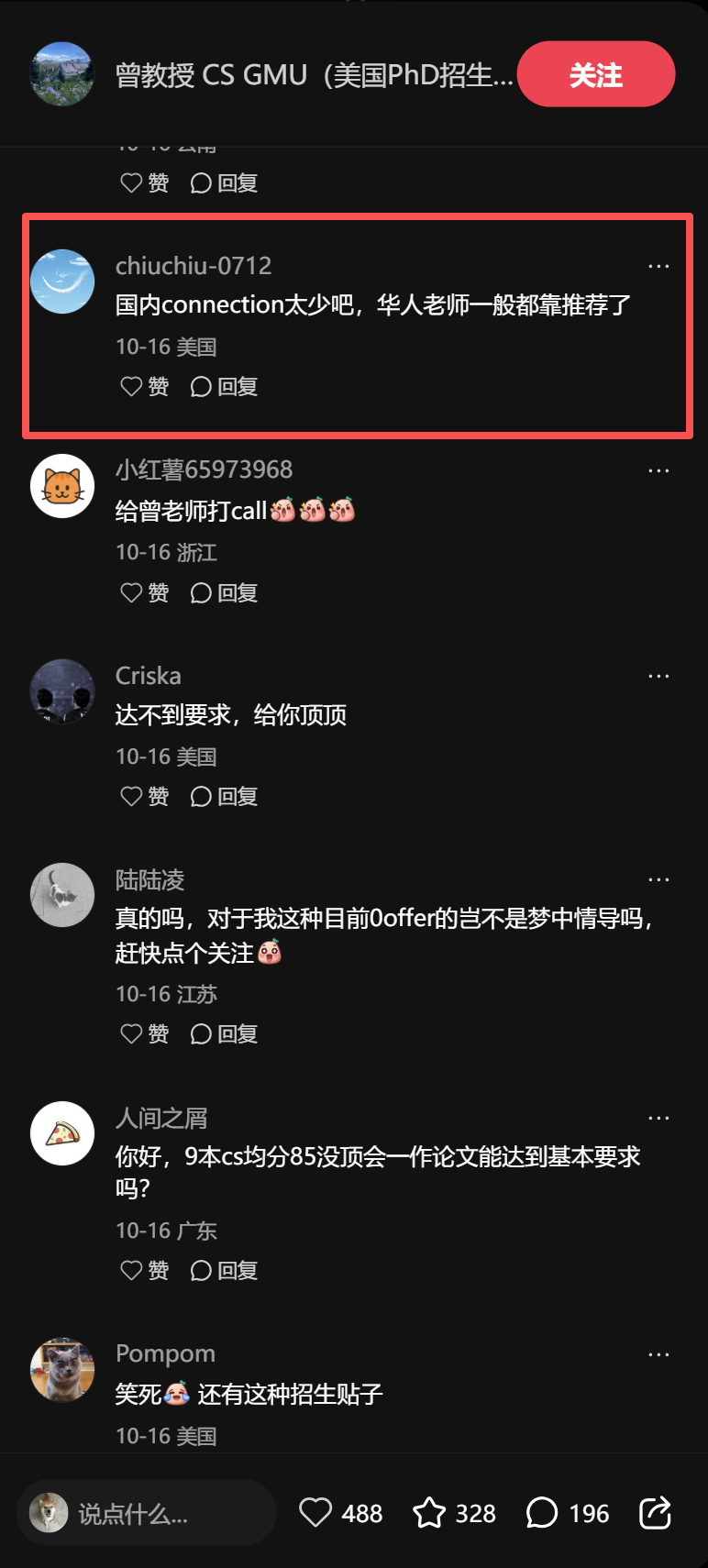
Task: Reply to chiuchiu-0712's comment
Action: 224,387
